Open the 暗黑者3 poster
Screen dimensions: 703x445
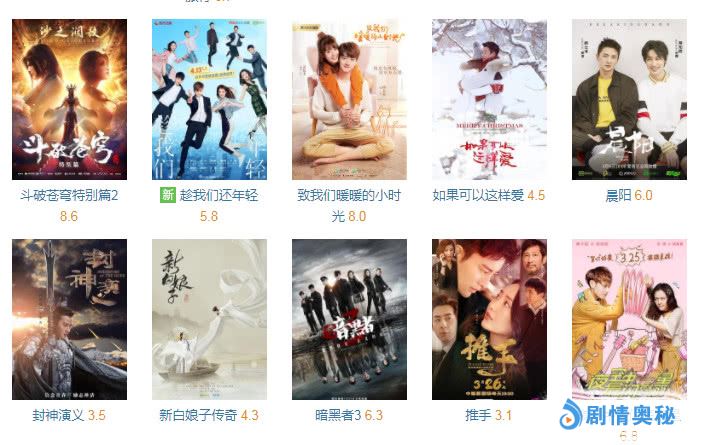point(349,319)
